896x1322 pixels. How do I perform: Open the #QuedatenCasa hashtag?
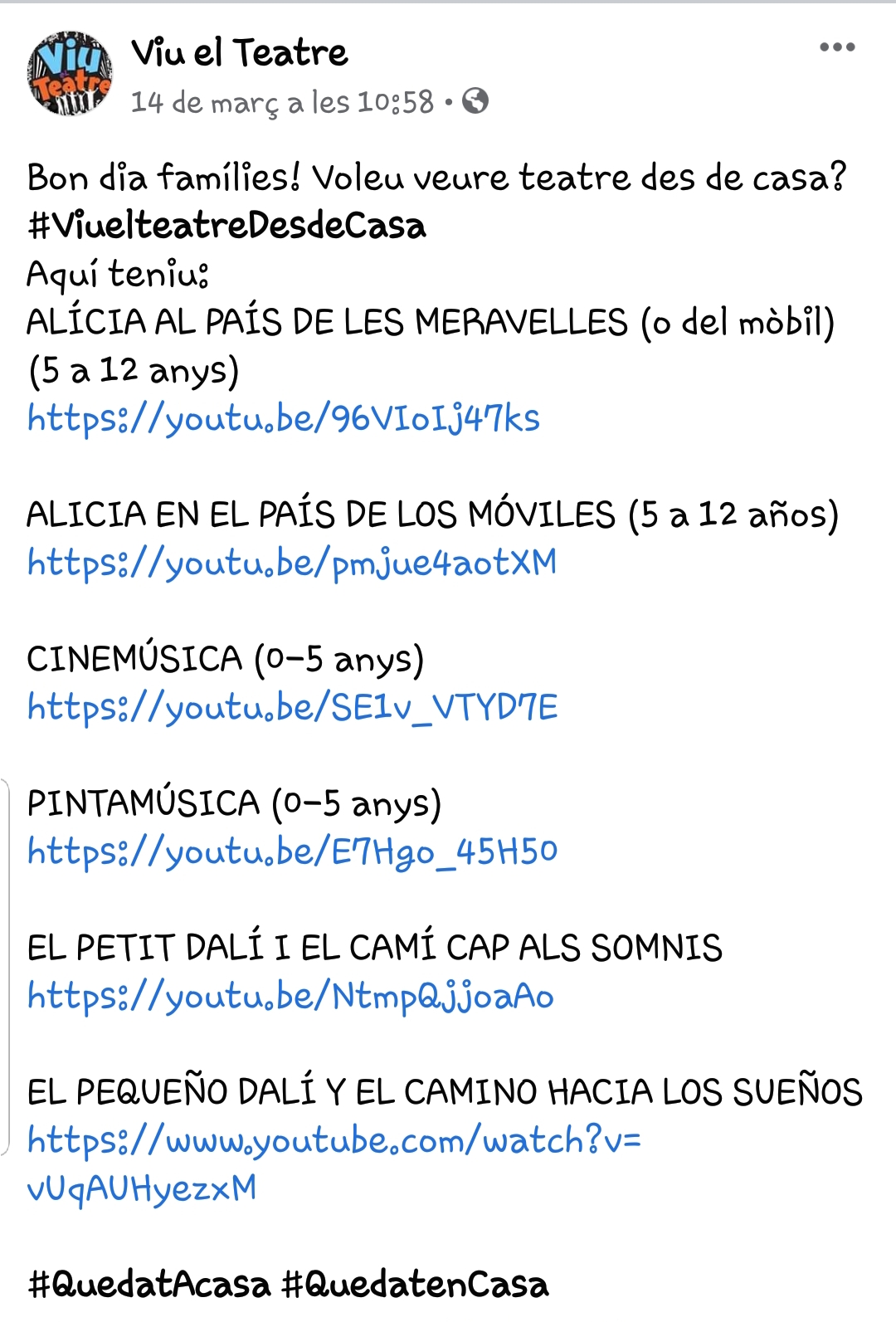(x=415, y=1285)
